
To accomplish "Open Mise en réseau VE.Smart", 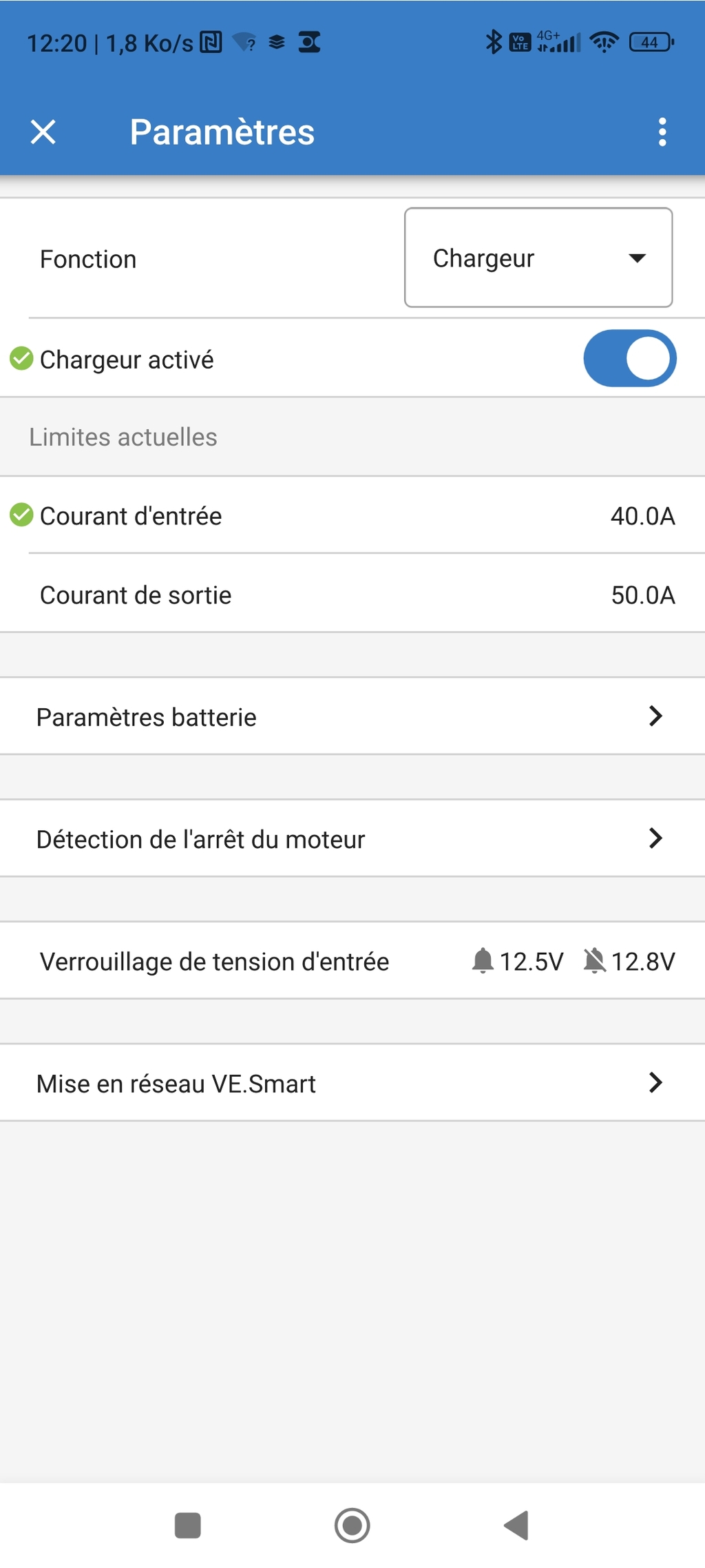I will [x=352, y=1083].
